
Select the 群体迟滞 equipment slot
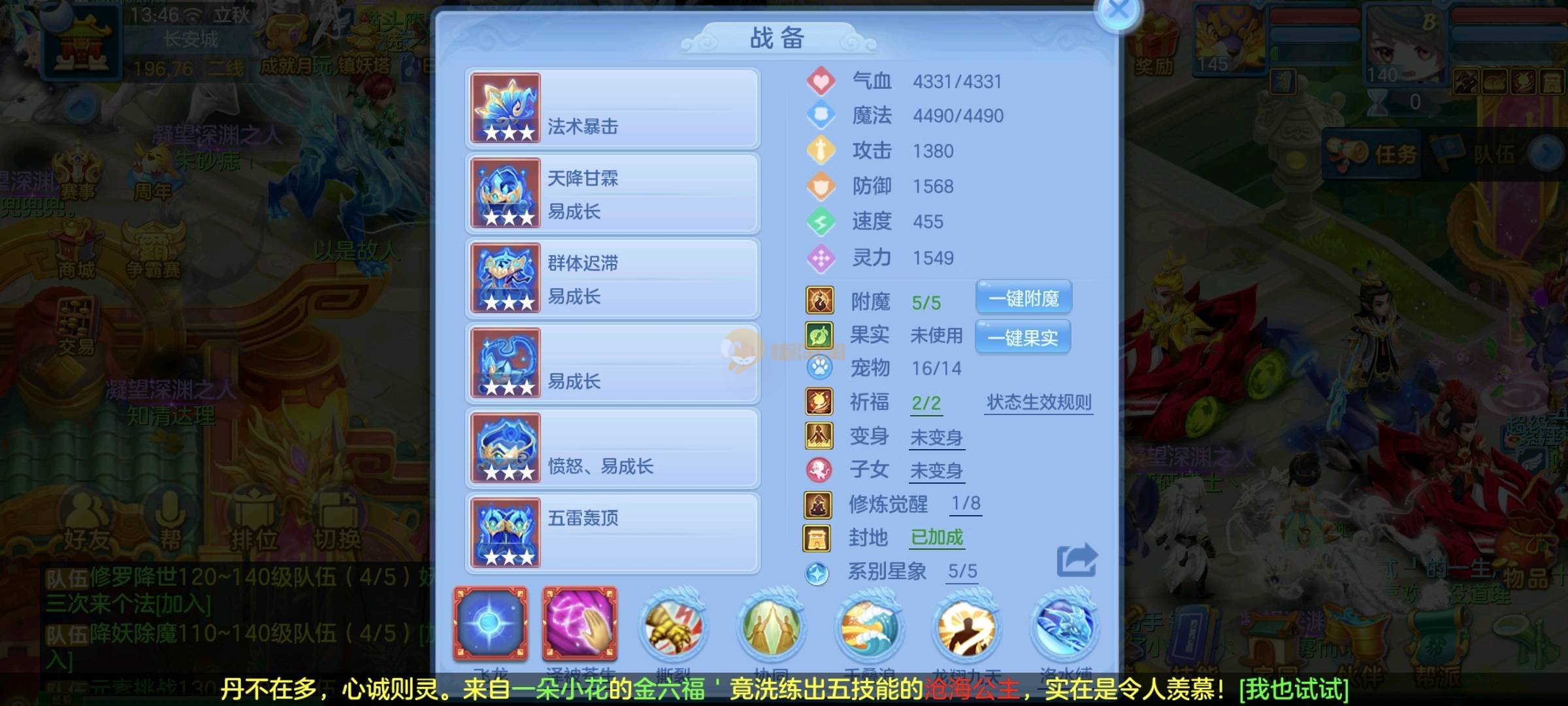click(612, 278)
